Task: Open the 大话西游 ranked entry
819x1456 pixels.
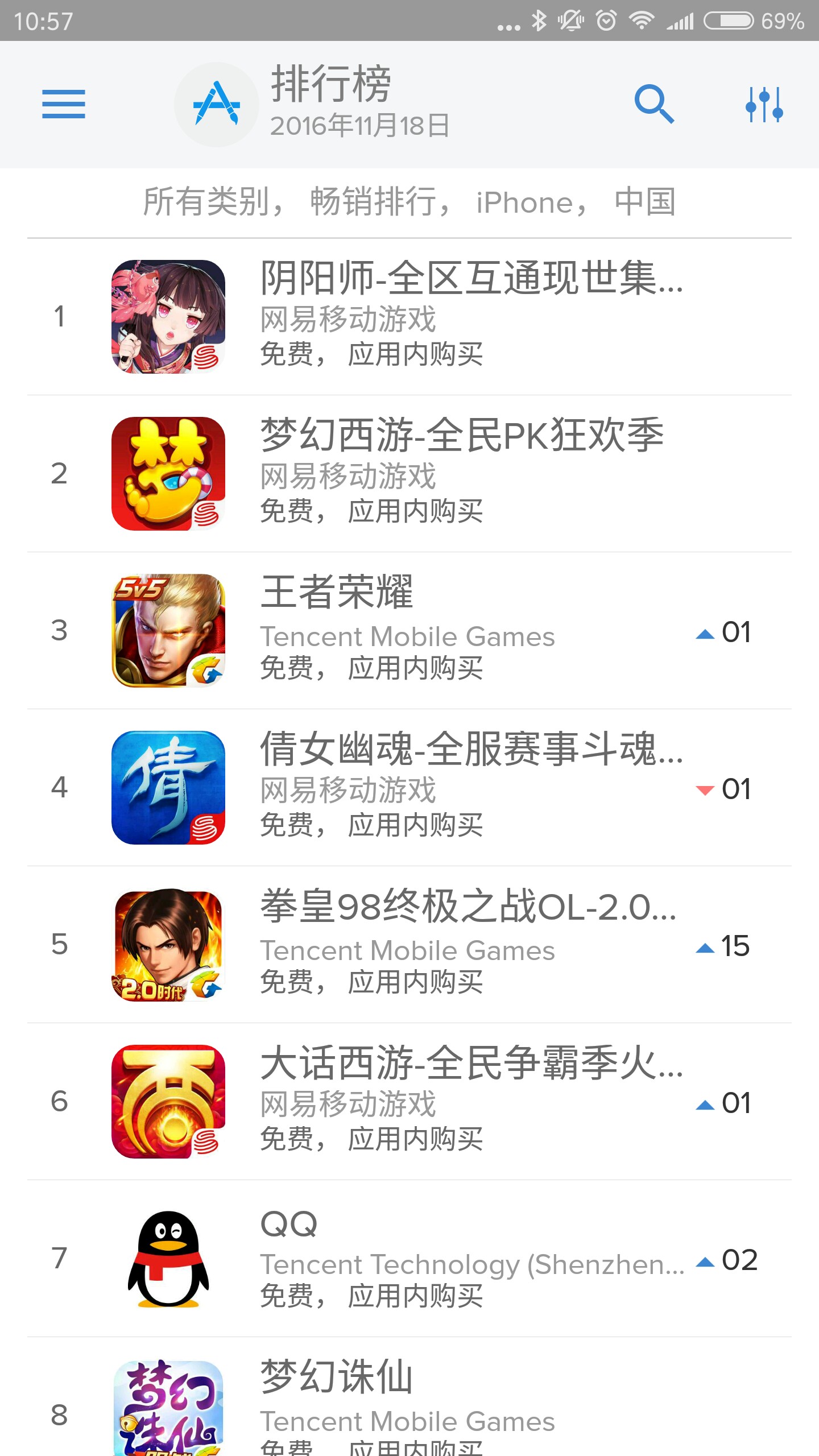Action: (409, 1102)
